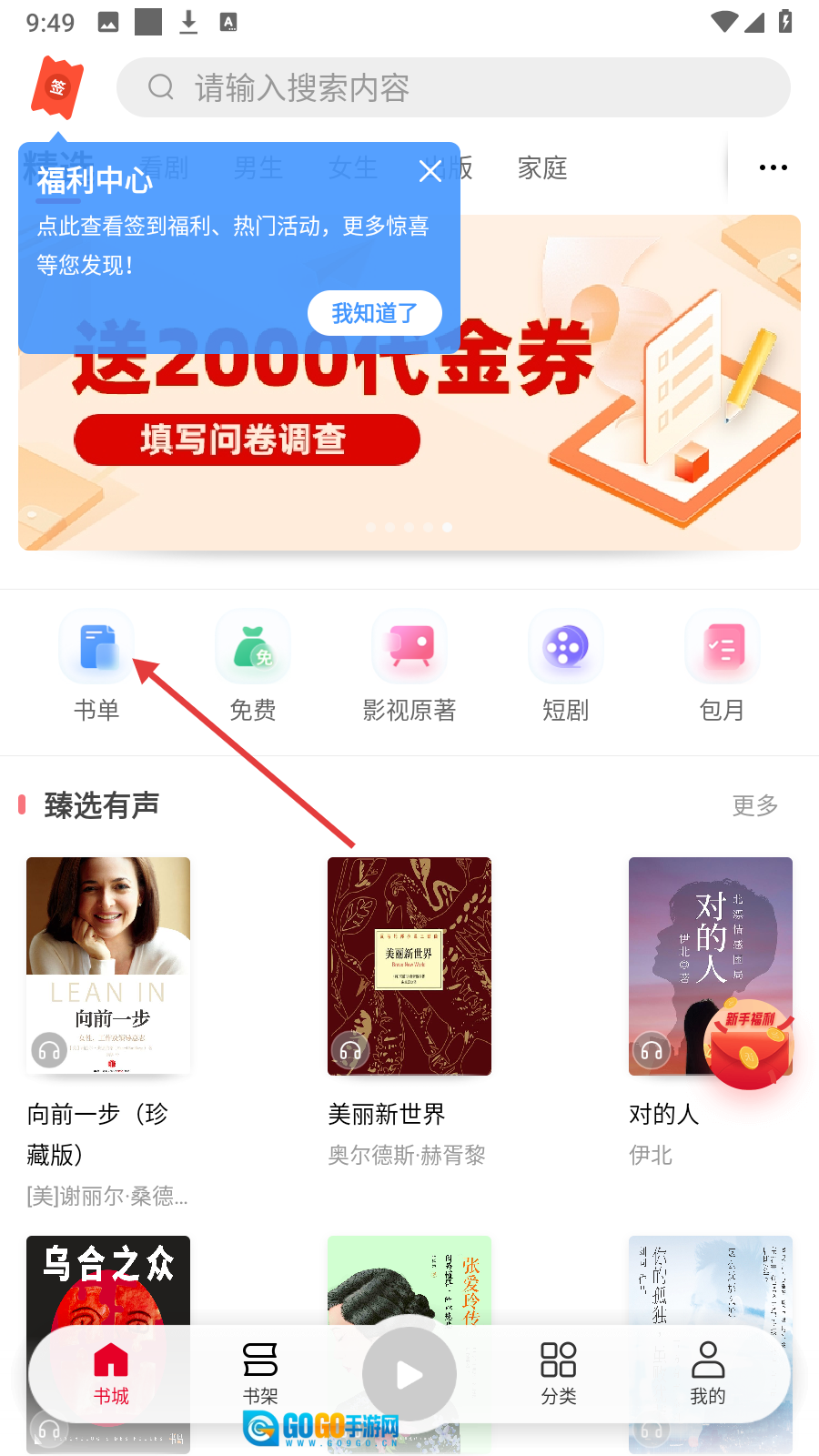Viewport: 819px width, 1456px height.
Task: Open the 书单 shortcut
Action: pyautogui.click(x=96, y=666)
